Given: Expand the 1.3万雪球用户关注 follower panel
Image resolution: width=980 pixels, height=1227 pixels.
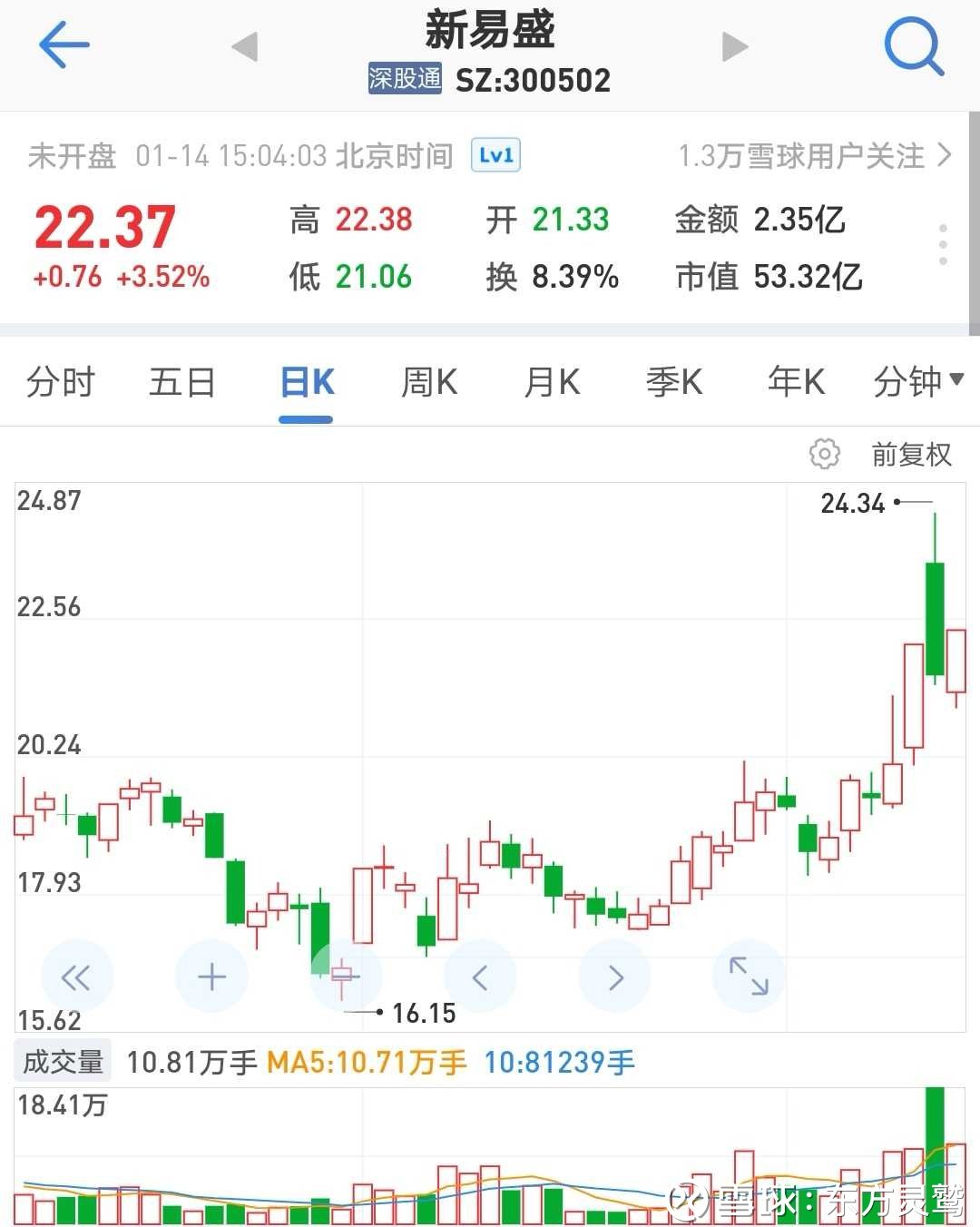Looking at the screenshot, I should pos(806,154).
